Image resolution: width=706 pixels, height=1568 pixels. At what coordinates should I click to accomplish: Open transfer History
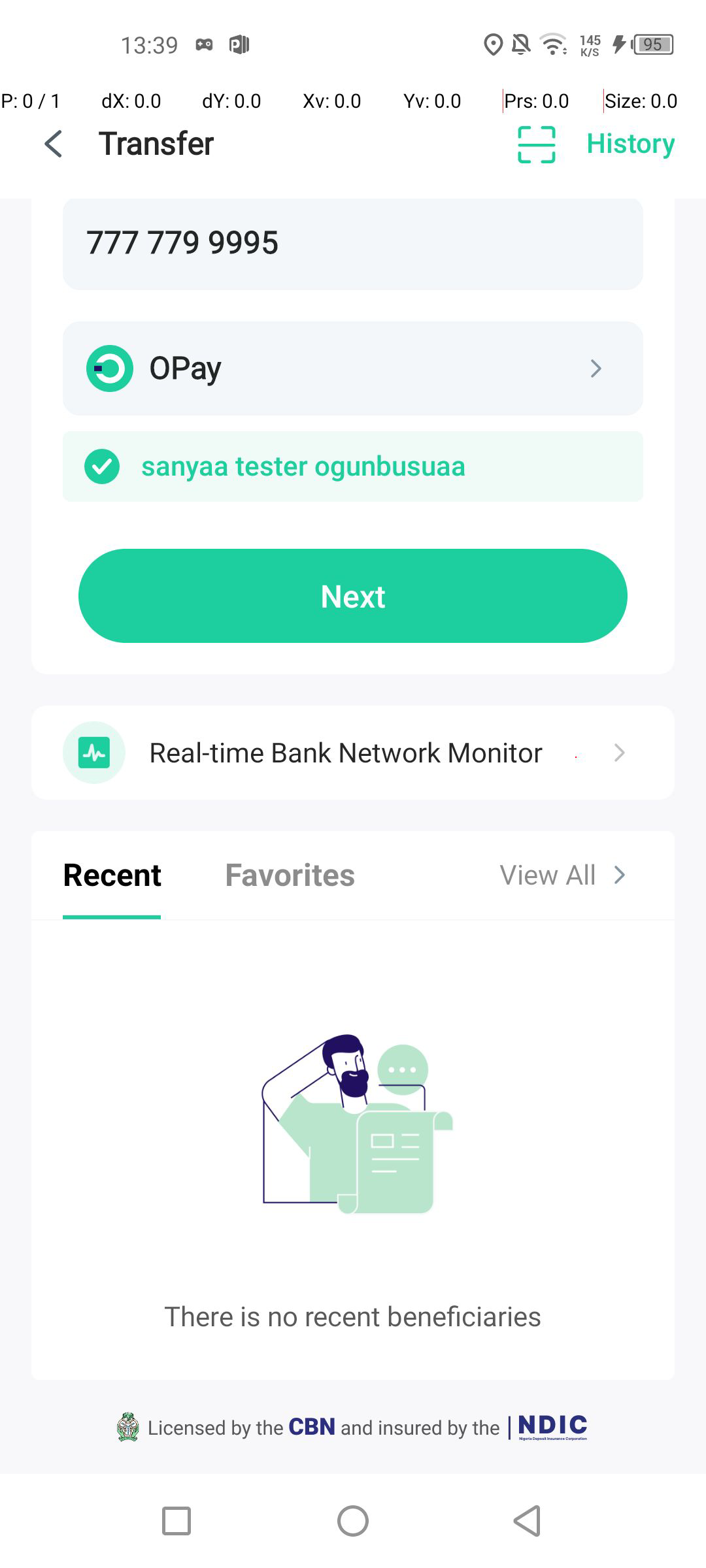pos(630,144)
